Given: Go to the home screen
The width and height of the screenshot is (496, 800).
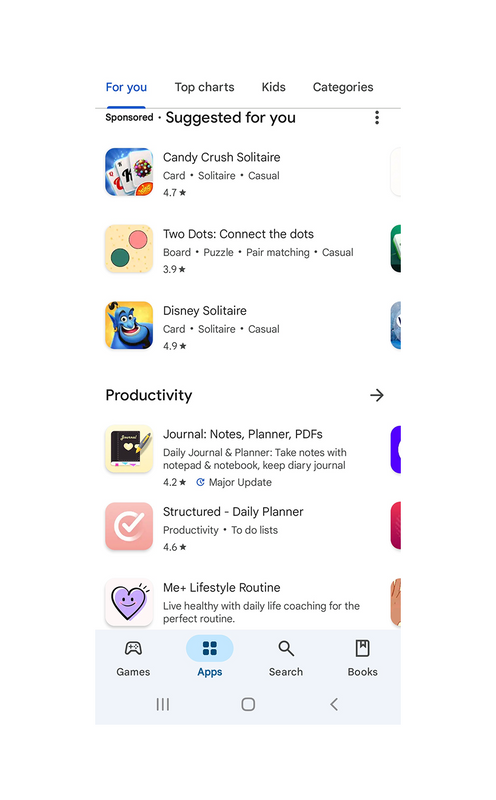Looking at the screenshot, I should (248, 705).
